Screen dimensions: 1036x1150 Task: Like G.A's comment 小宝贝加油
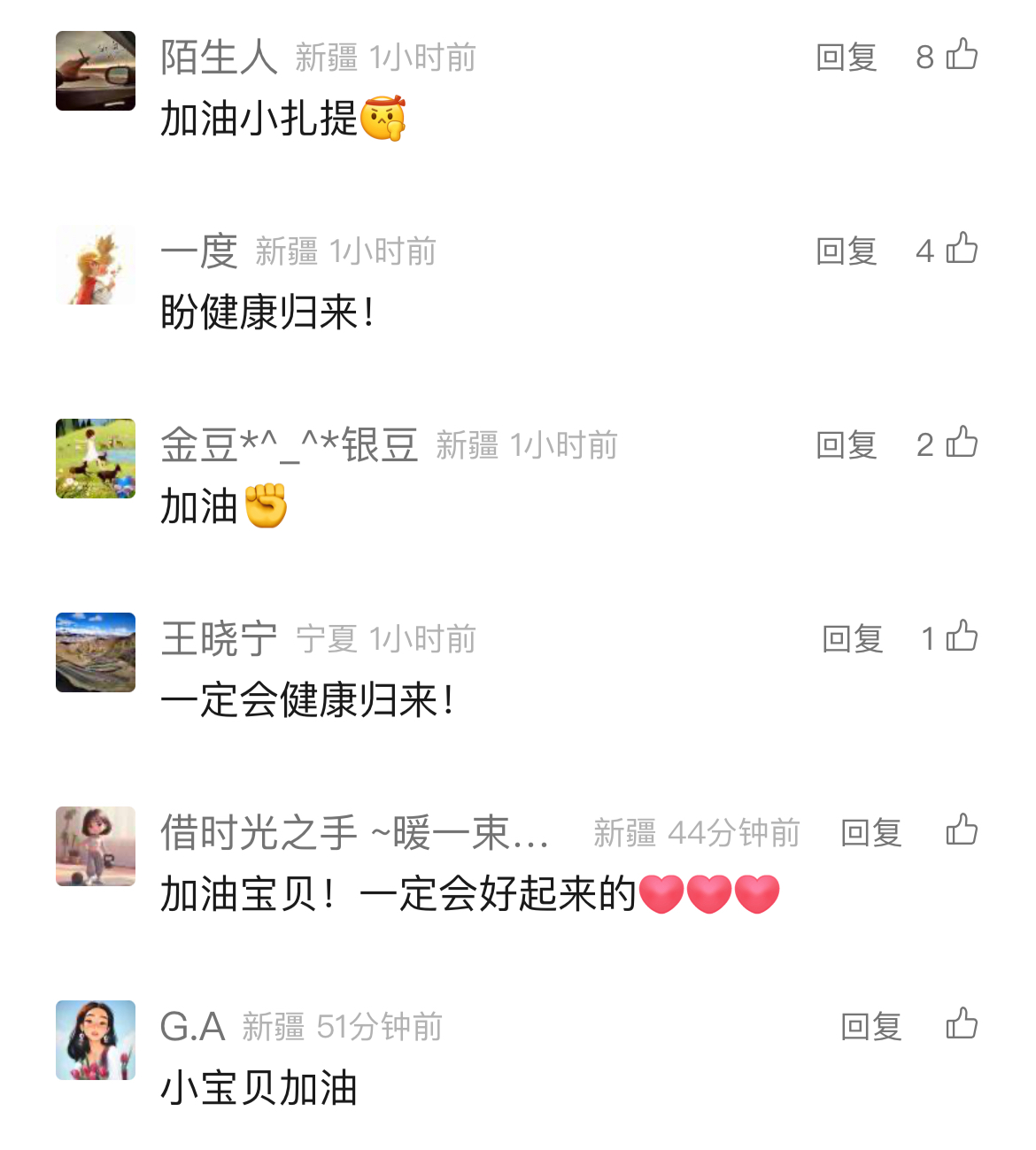point(962,1024)
